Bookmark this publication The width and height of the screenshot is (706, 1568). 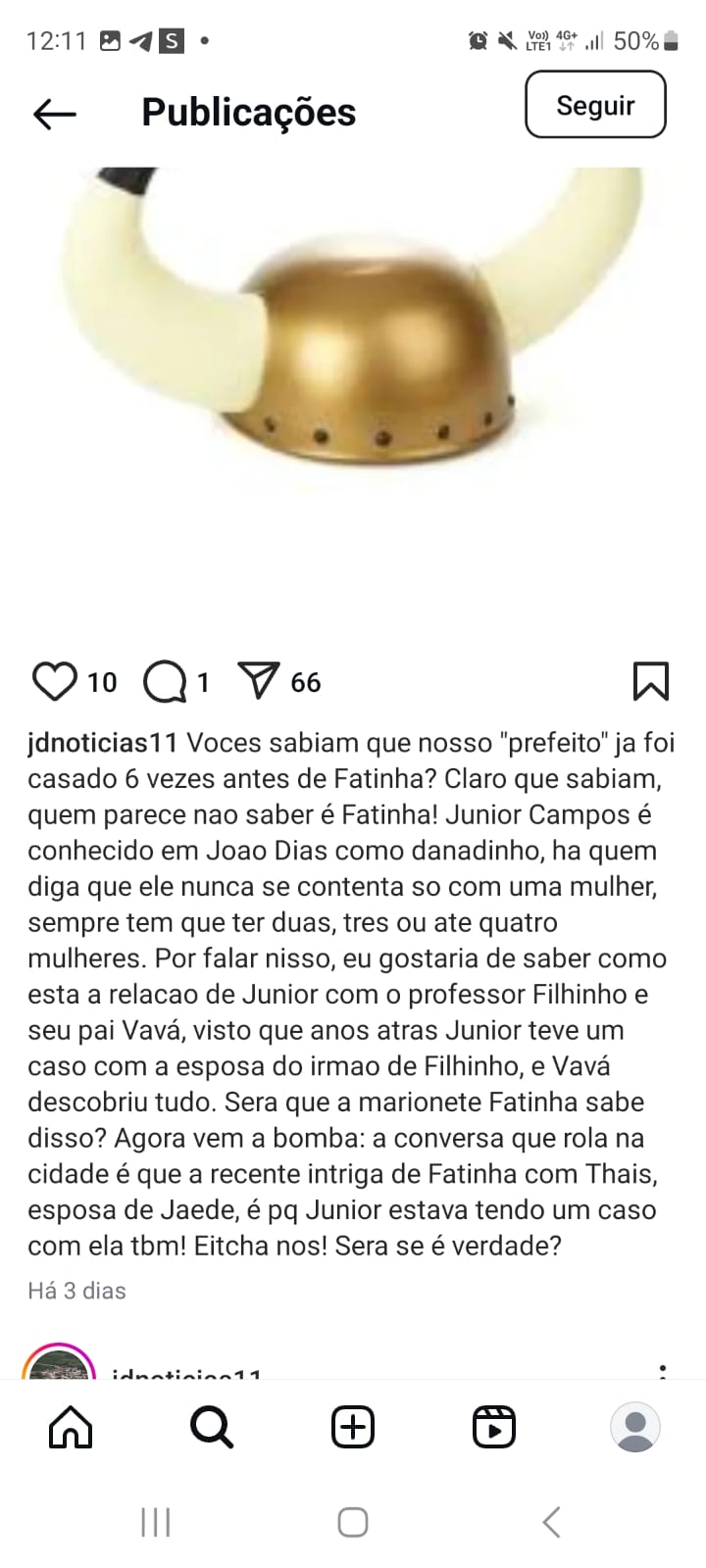pyautogui.click(x=651, y=681)
